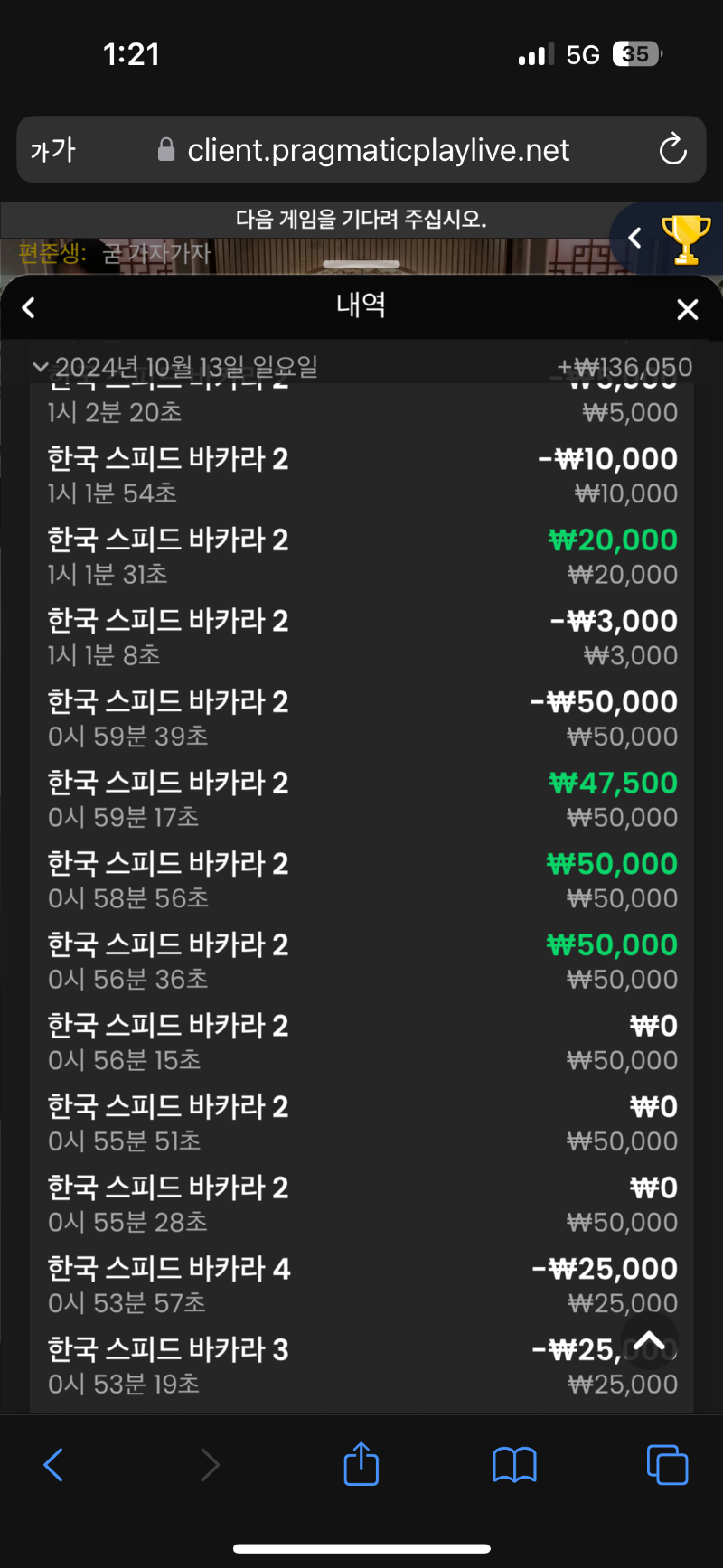The image size is (723, 1568).
Task: Open the -₩50,000 bet at 0시 59분 39초
Action: pyautogui.click(x=361, y=718)
